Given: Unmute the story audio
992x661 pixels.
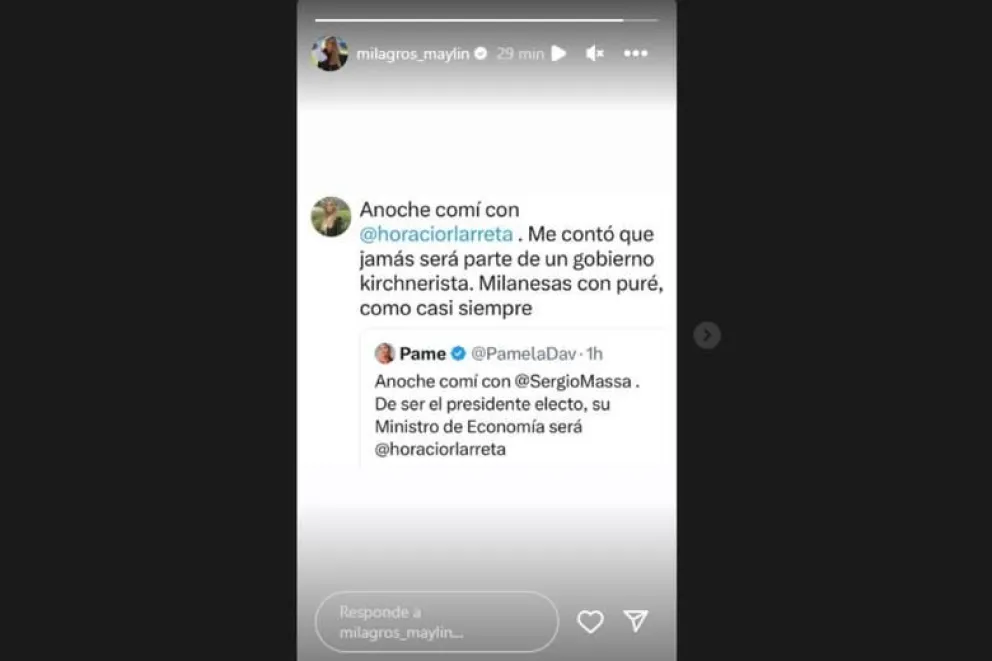Looking at the screenshot, I should point(595,53).
